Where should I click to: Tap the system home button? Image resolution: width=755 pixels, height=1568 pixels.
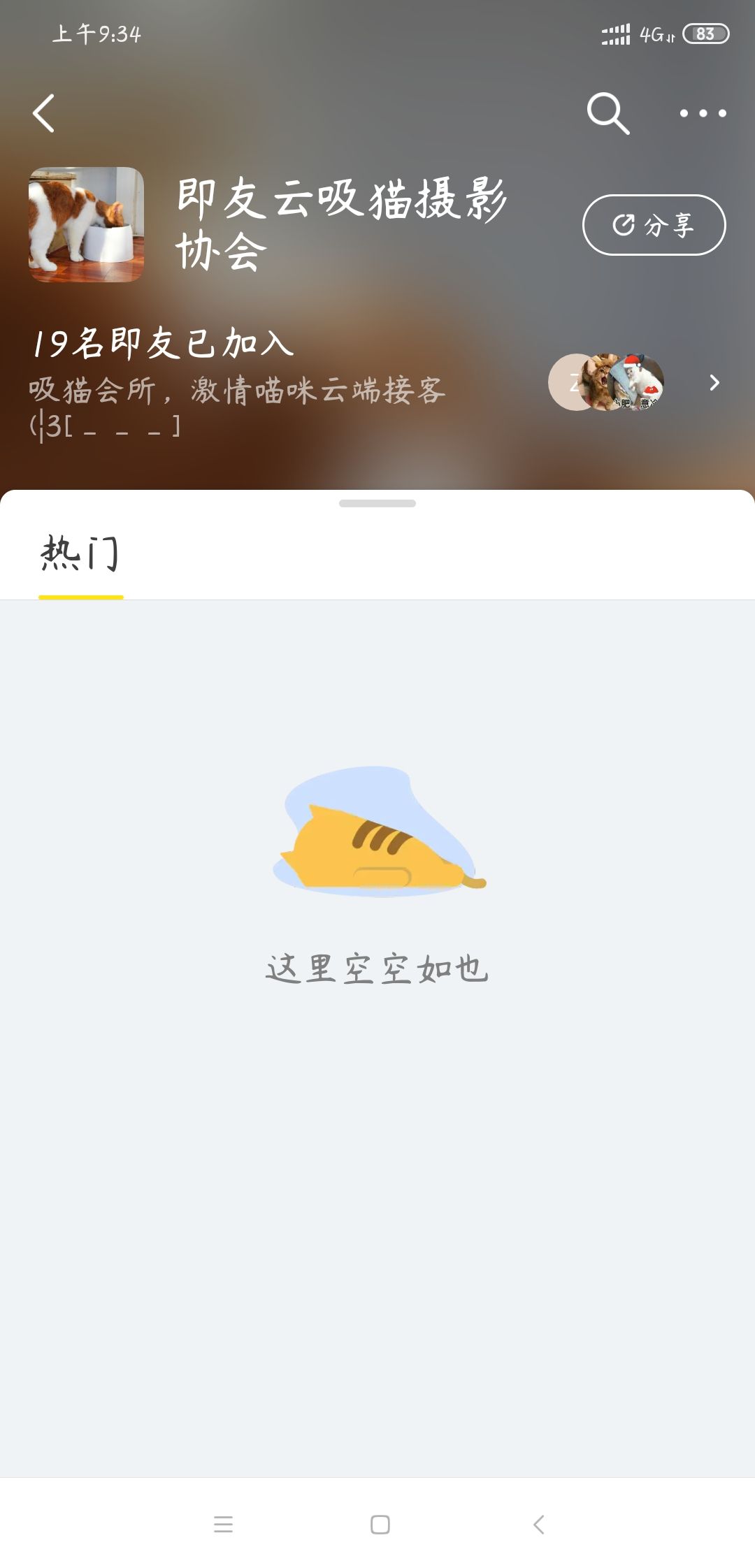point(380,1524)
